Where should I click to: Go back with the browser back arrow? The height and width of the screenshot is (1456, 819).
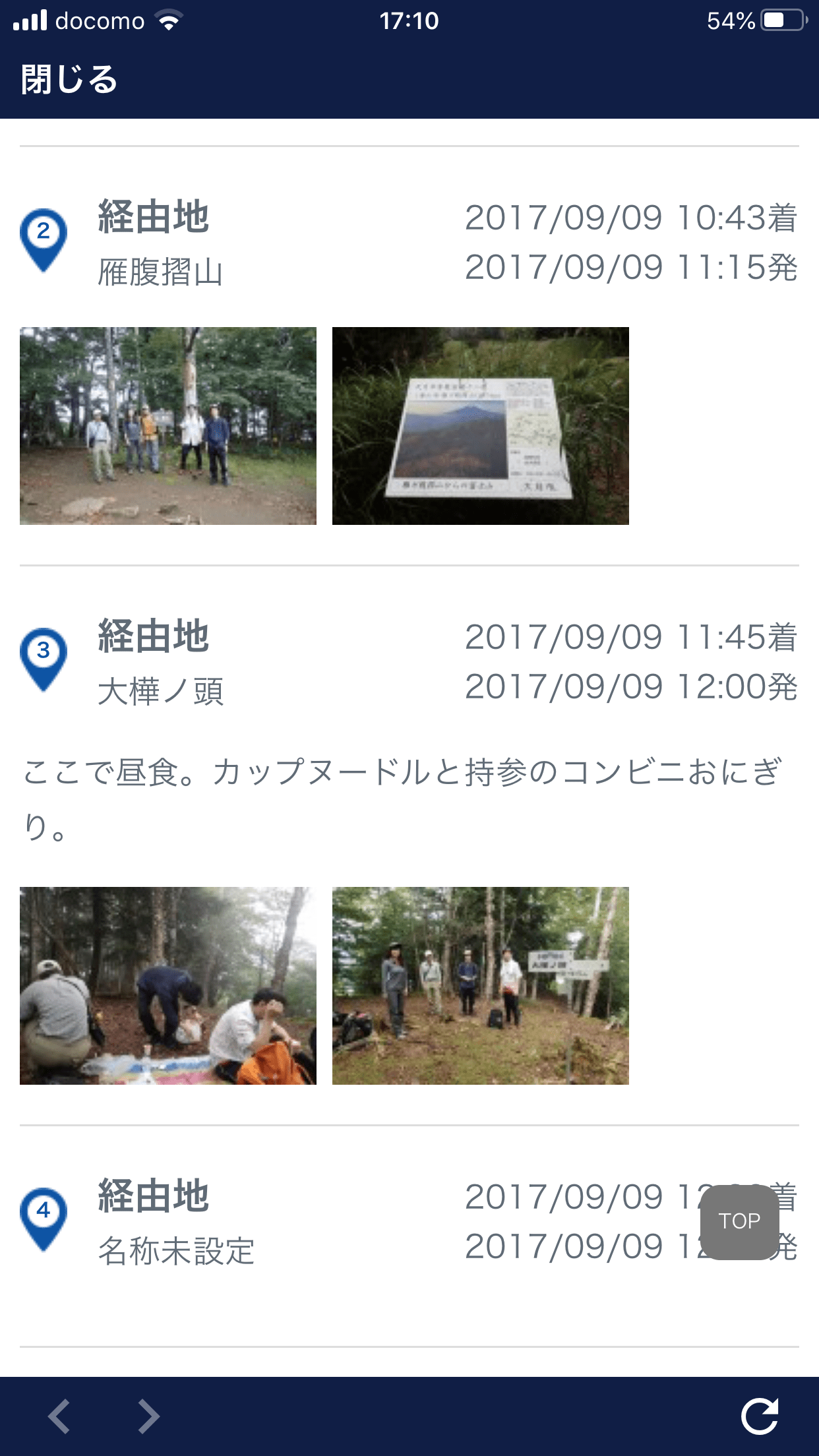[x=59, y=1416]
